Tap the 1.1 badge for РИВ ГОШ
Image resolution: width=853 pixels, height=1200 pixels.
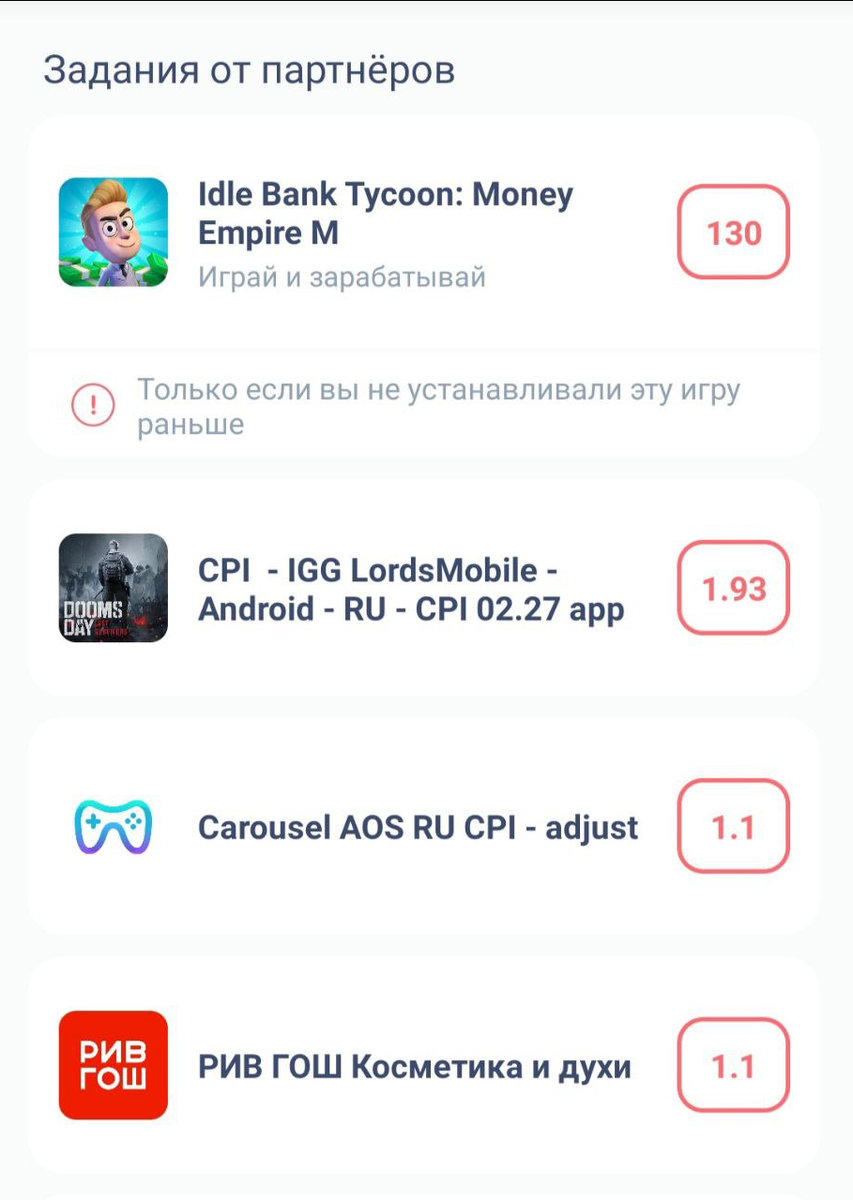[x=735, y=1067]
